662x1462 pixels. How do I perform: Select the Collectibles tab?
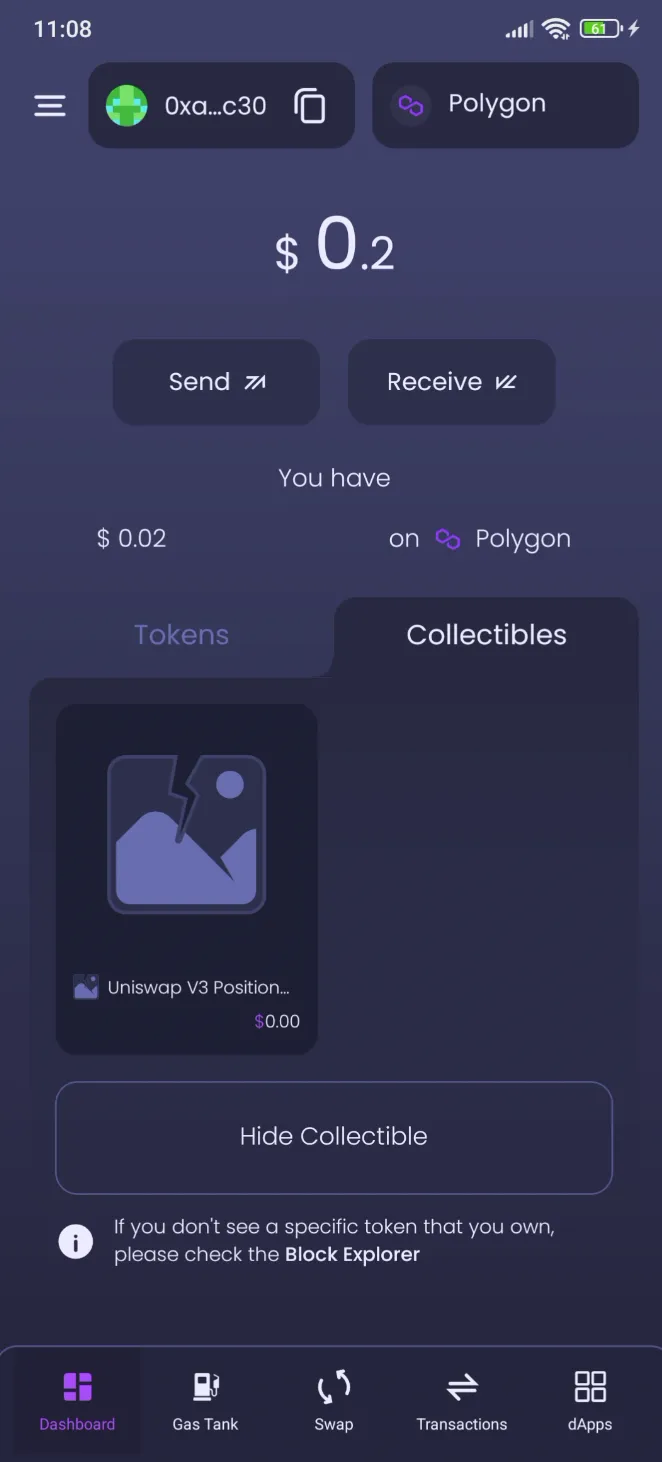pyautogui.click(x=486, y=635)
